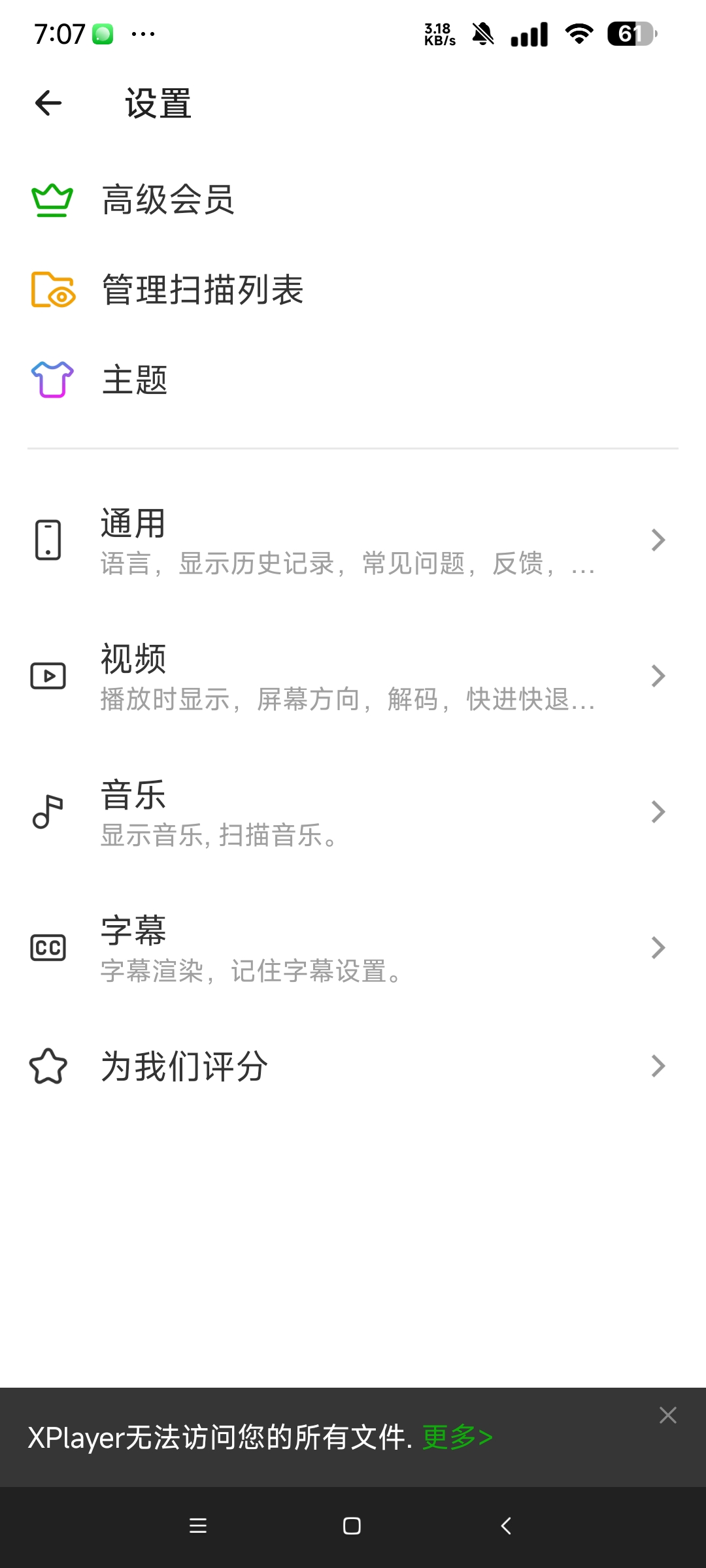The image size is (706, 1568).
Task: Open 音乐 music settings
Action: point(346,812)
